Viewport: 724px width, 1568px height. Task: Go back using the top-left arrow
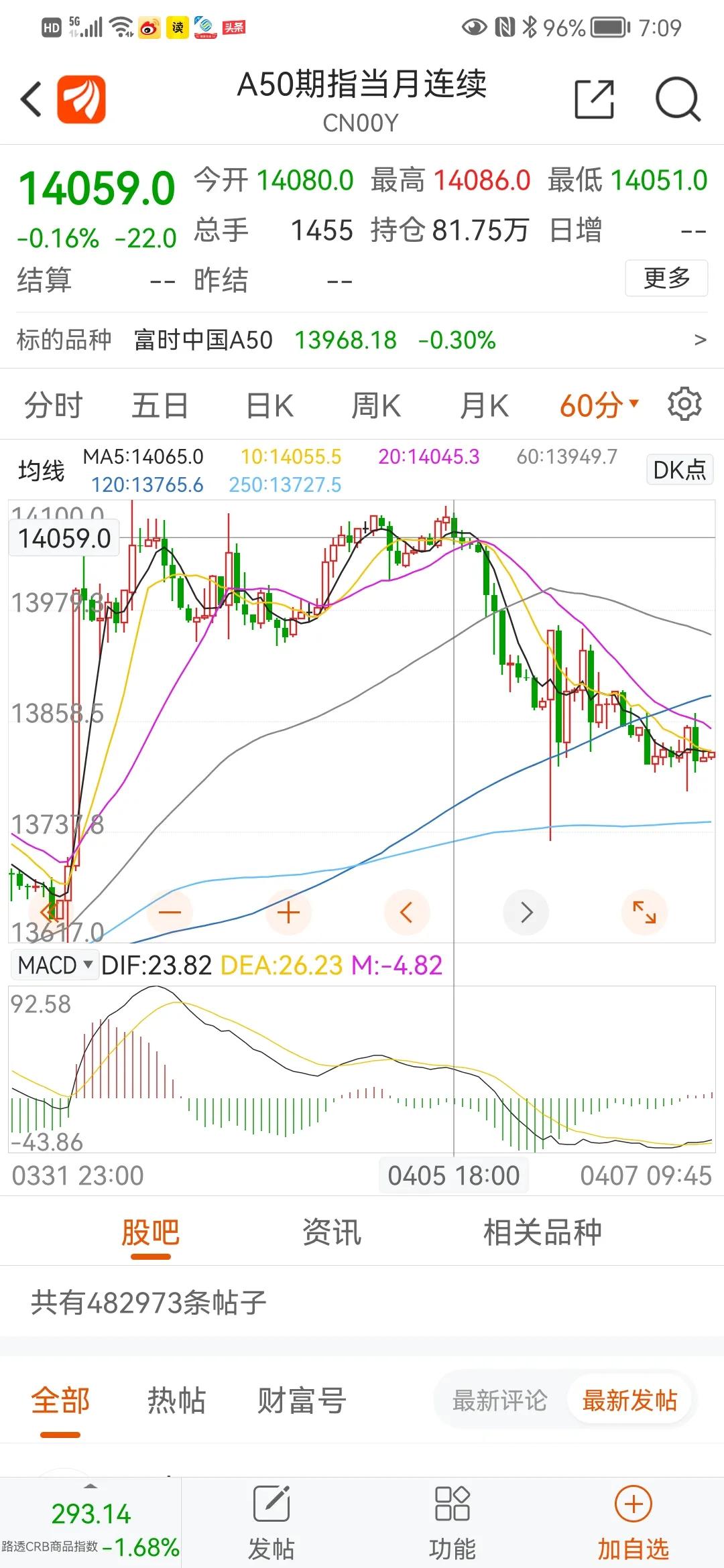pyautogui.click(x=31, y=100)
